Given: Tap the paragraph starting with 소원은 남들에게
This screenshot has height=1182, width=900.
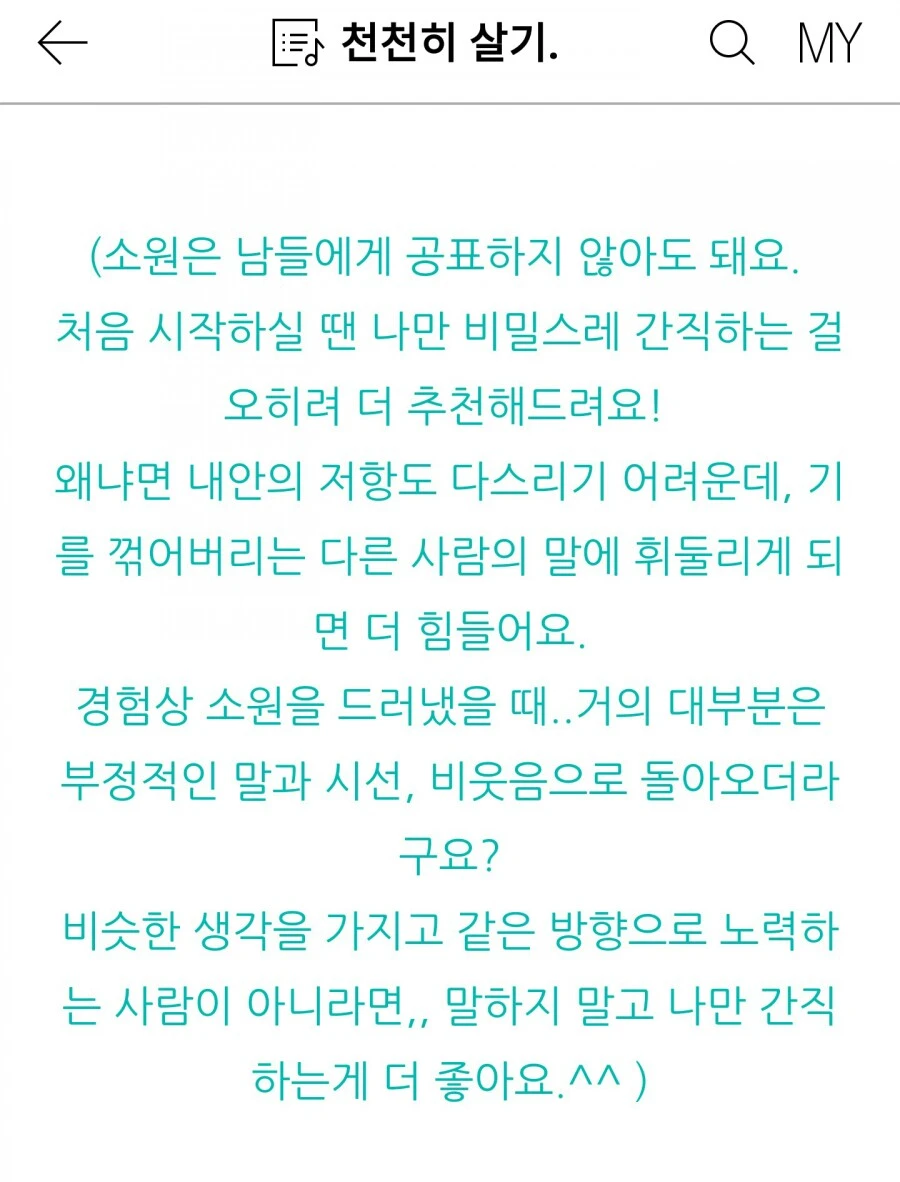Looking at the screenshot, I should [x=450, y=258].
